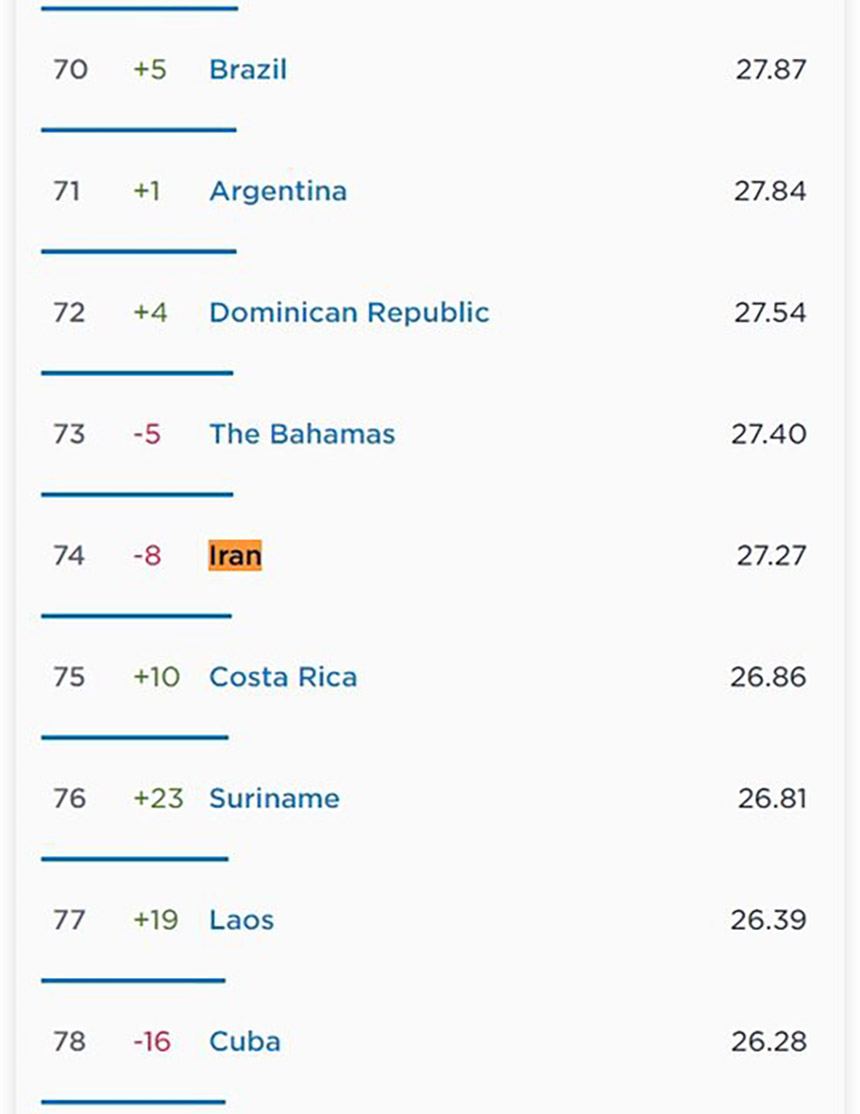
Task: Tap the highlighted Iran link
Action: click(235, 555)
